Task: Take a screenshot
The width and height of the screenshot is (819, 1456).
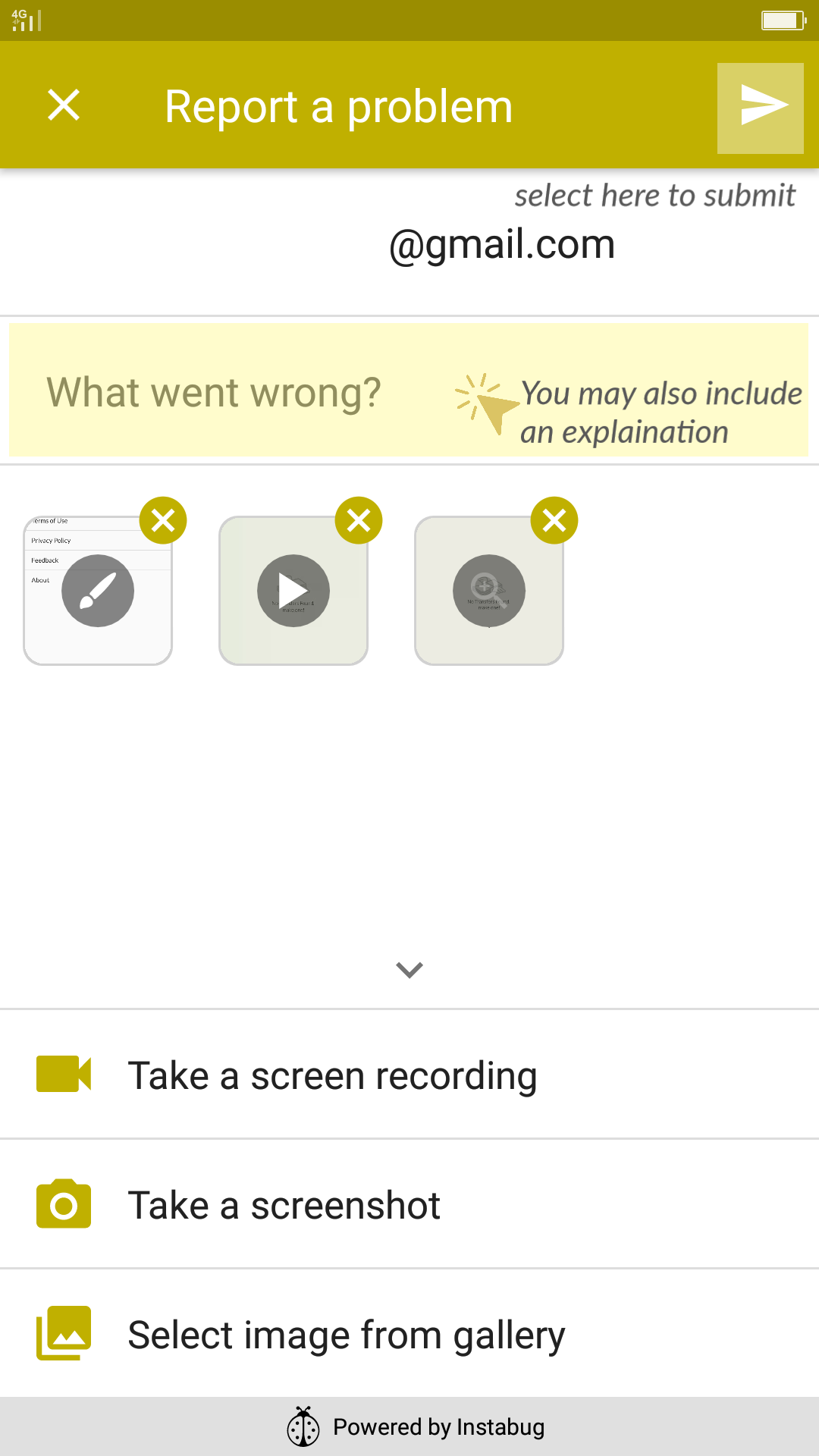Action: (x=409, y=1204)
